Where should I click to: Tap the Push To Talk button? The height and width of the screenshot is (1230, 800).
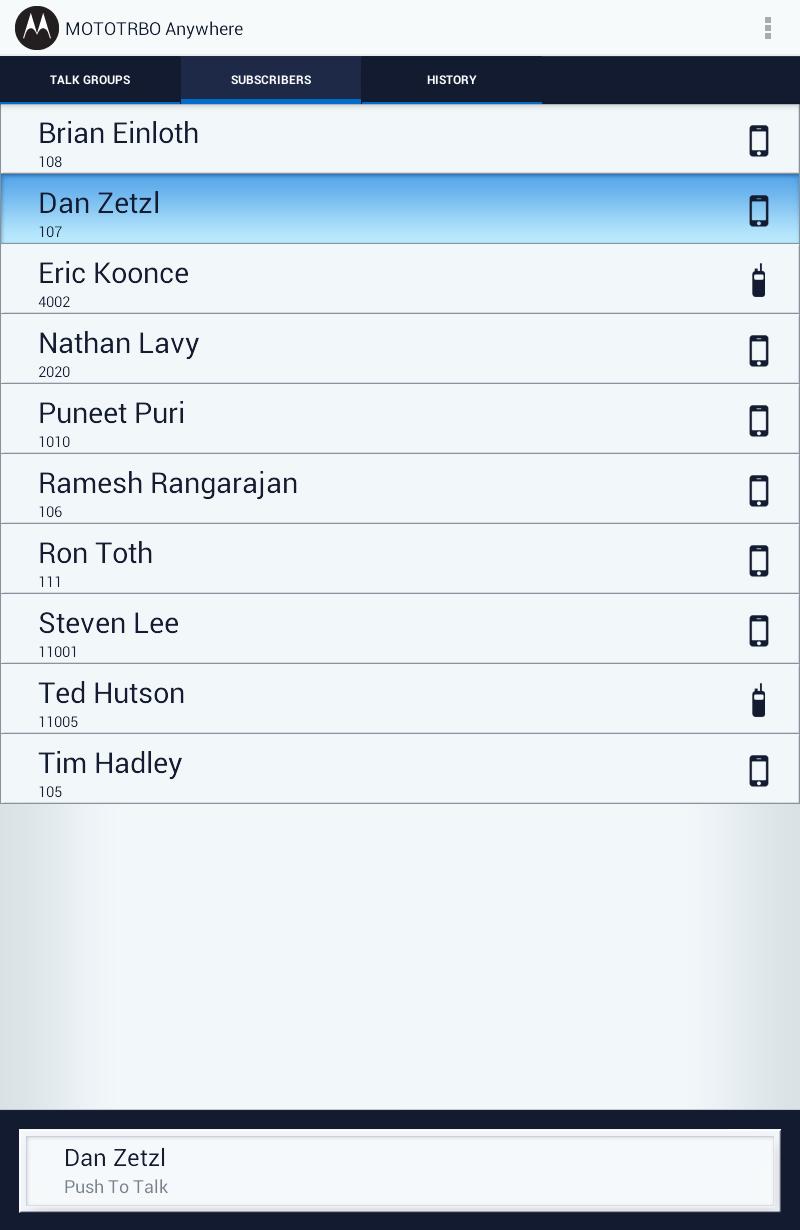[x=400, y=1170]
